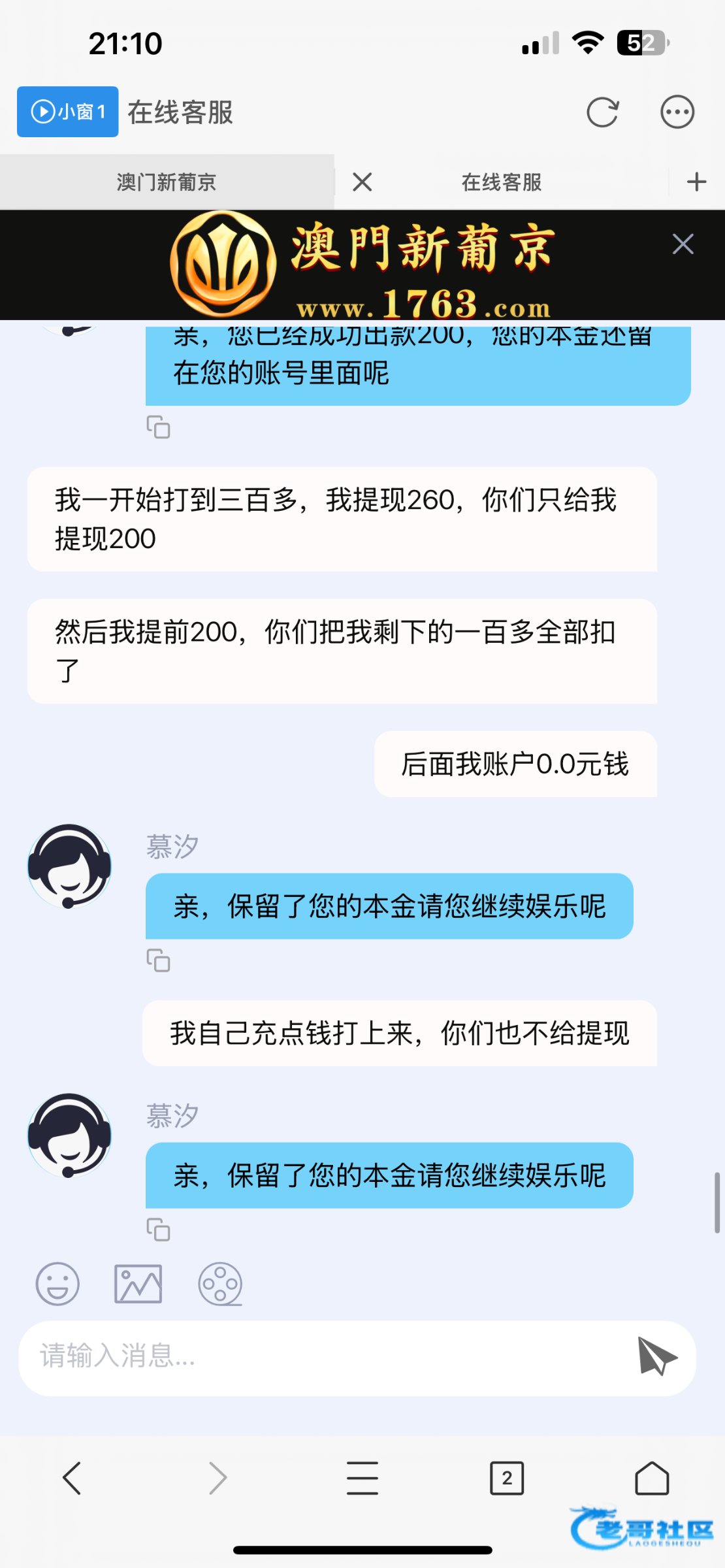Open the 小窗1 floating window button
This screenshot has width=725, height=1568.
point(68,112)
